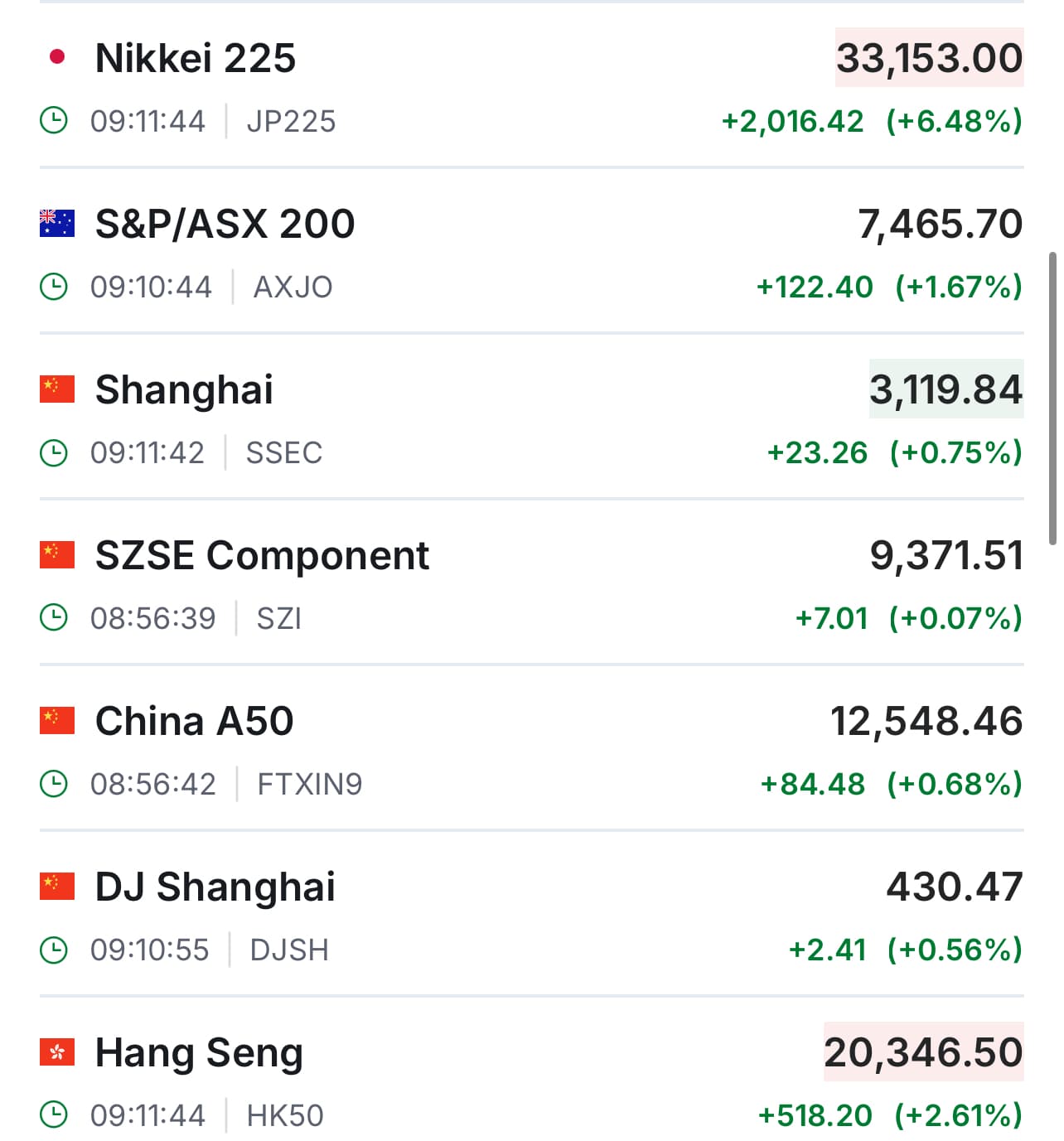View the Hang Seng index details
The width and height of the screenshot is (1064, 1141).
pyautogui.click(x=199, y=1053)
